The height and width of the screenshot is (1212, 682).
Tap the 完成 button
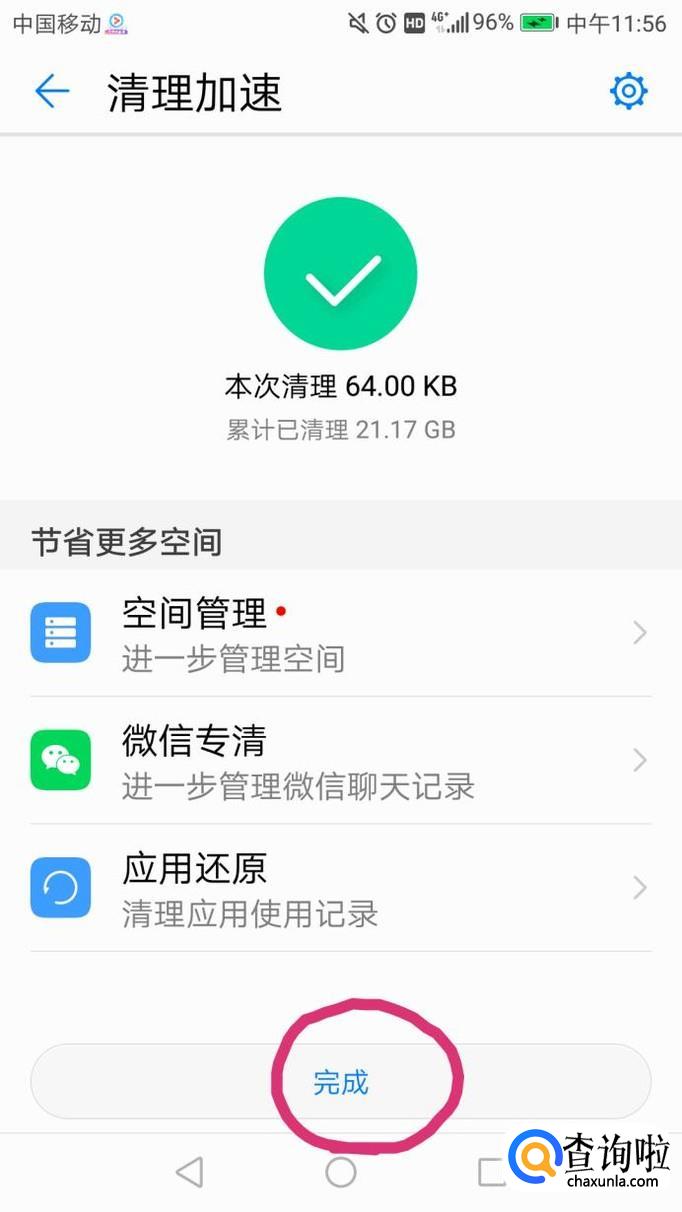[x=340, y=1082]
